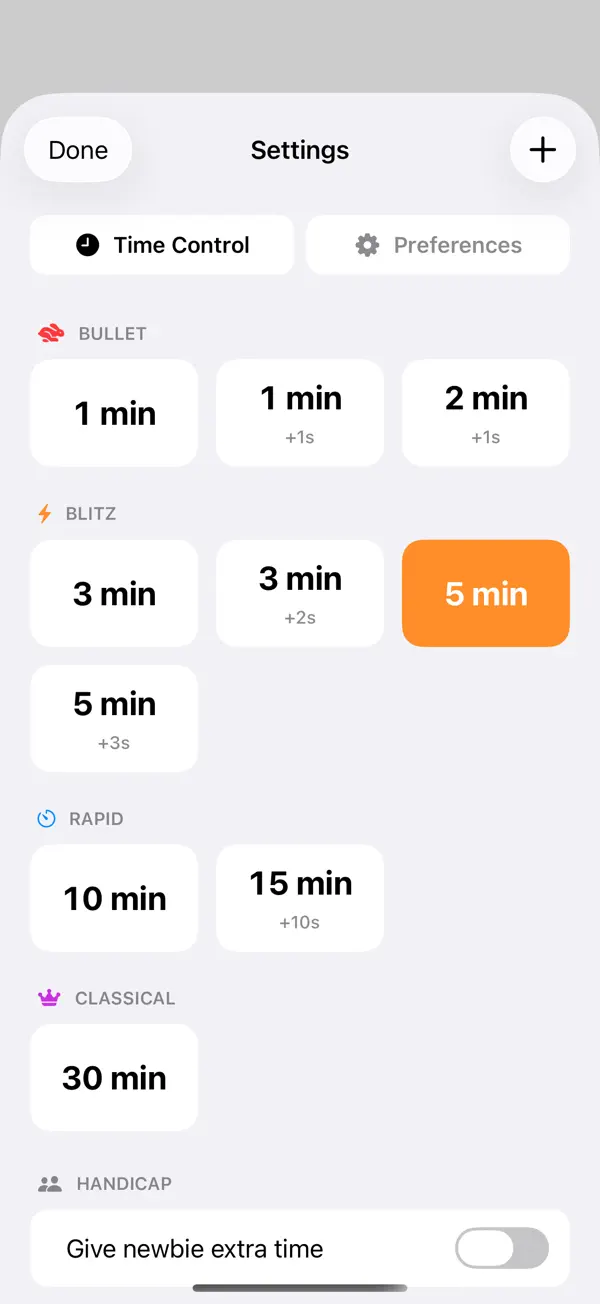
Task: Choose the 10 min rapid preset
Action: tap(114, 898)
